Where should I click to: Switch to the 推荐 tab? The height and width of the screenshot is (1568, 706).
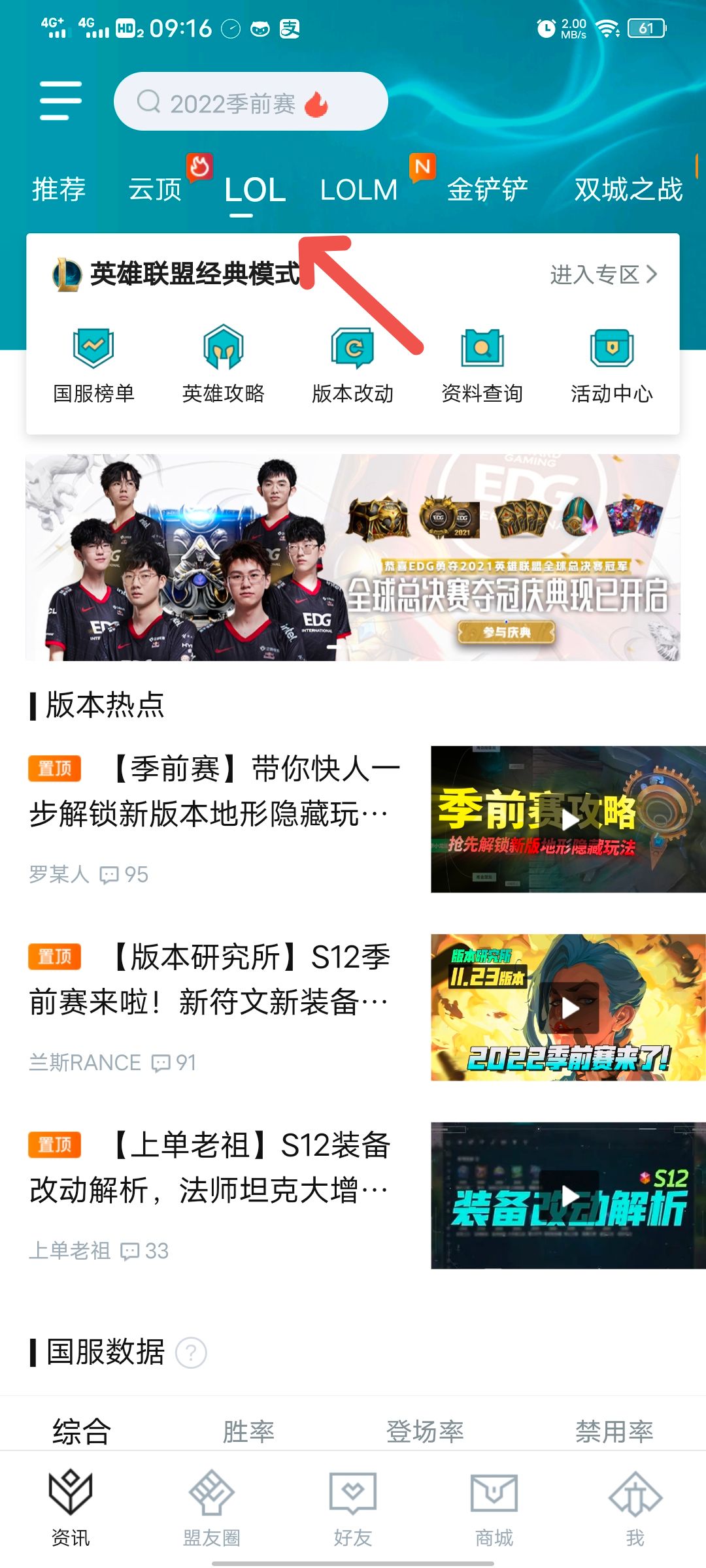click(59, 189)
